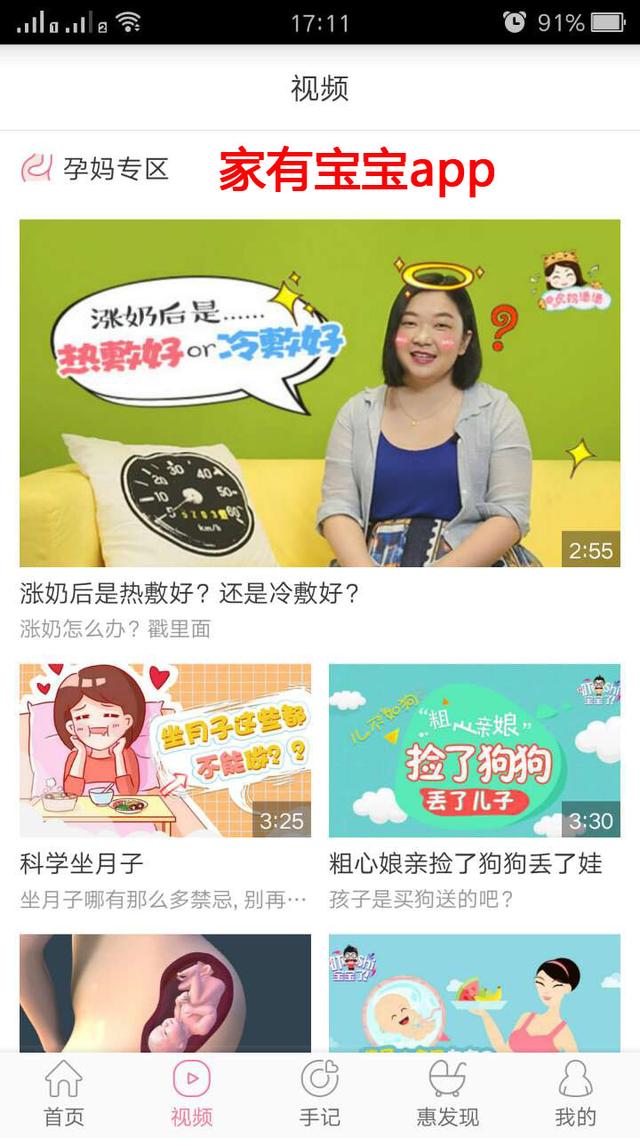
Task: Open the 惠发现 tab
Action: 448,1094
